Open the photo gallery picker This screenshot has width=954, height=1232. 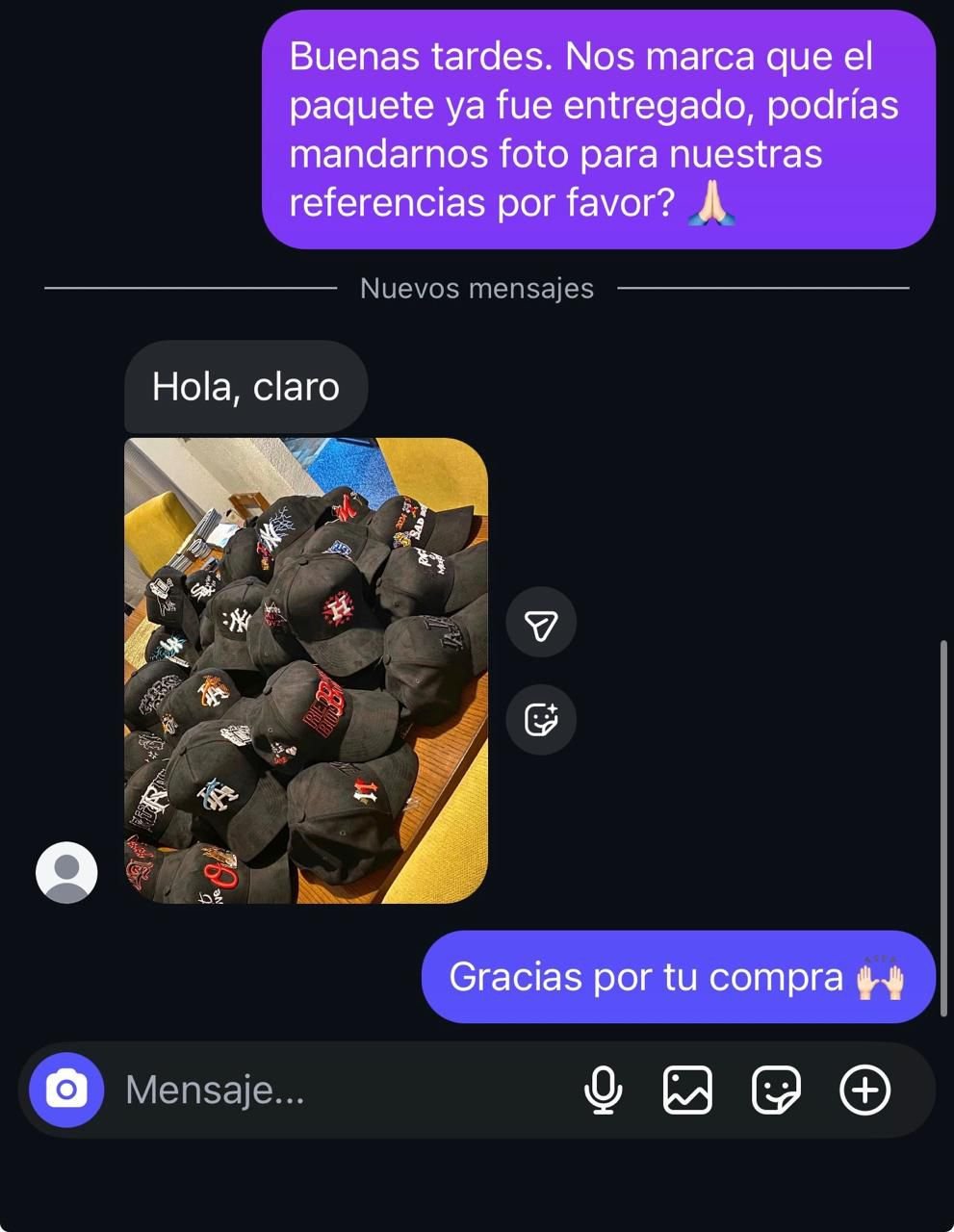click(x=687, y=1091)
